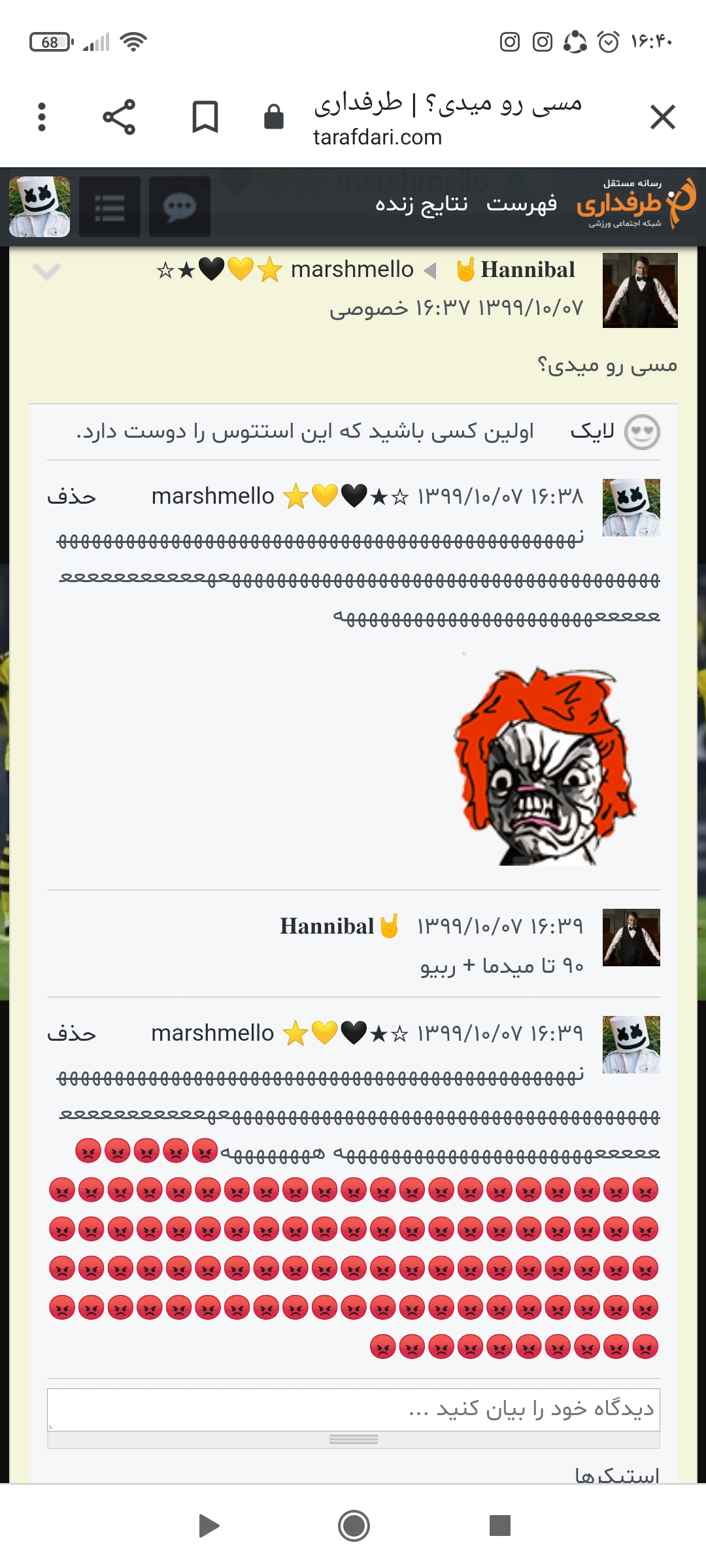Tap the system back triangle button
Screen dimensions: 706x1568
[209, 1526]
